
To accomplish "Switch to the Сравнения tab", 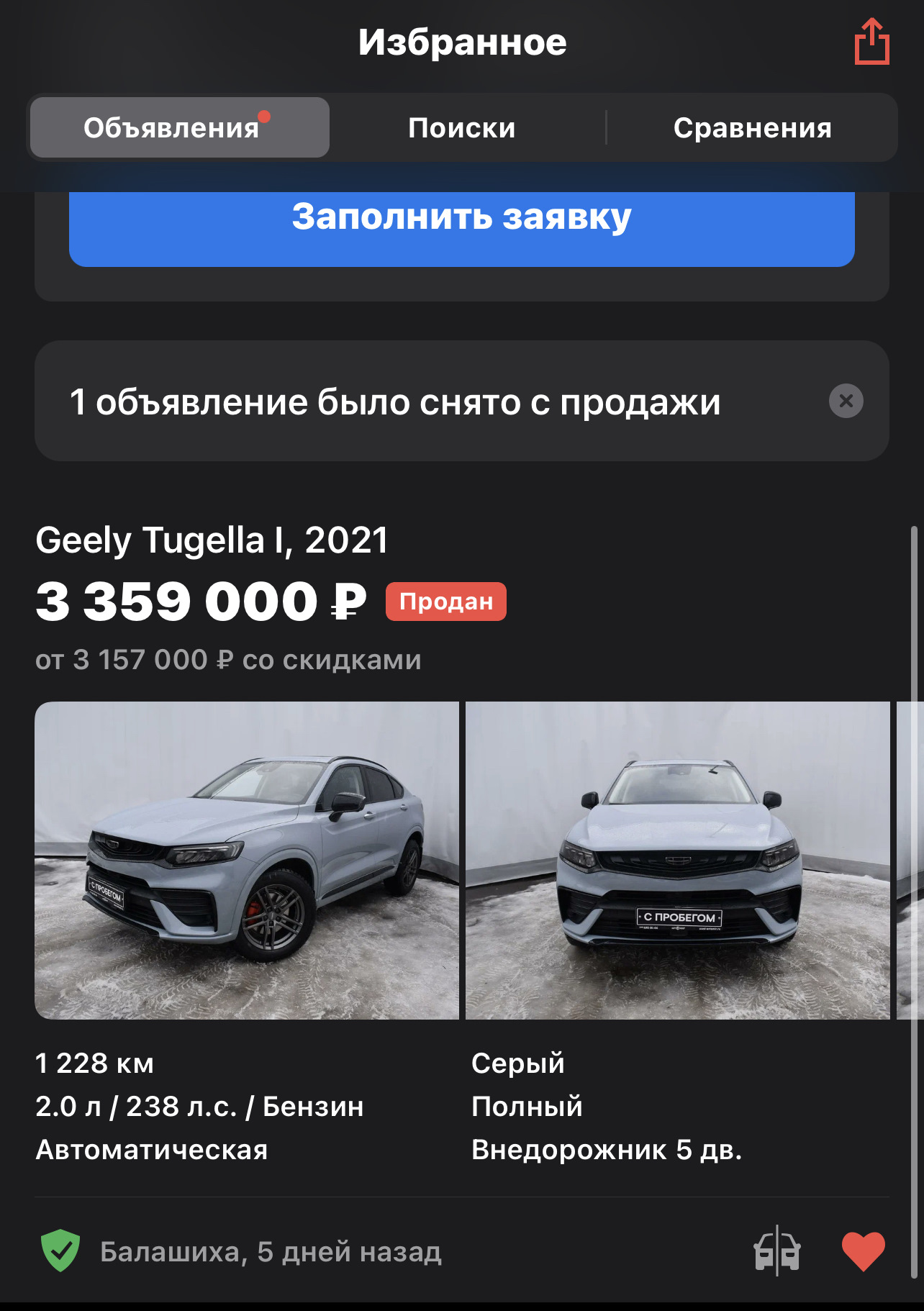I will coord(753,127).
